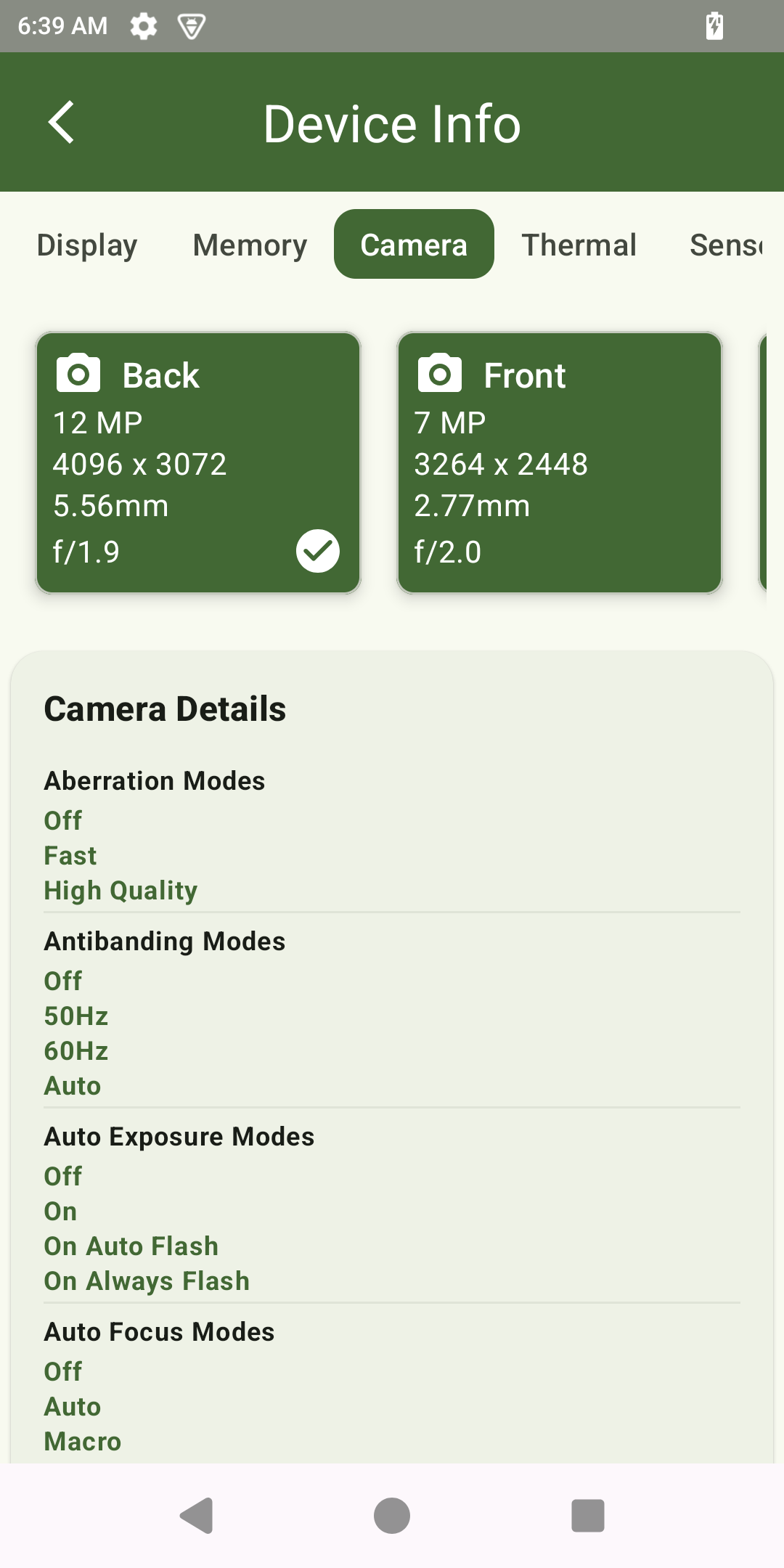Select the Camera tab
The height and width of the screenshot is (1568, 784).
point(414,245)
